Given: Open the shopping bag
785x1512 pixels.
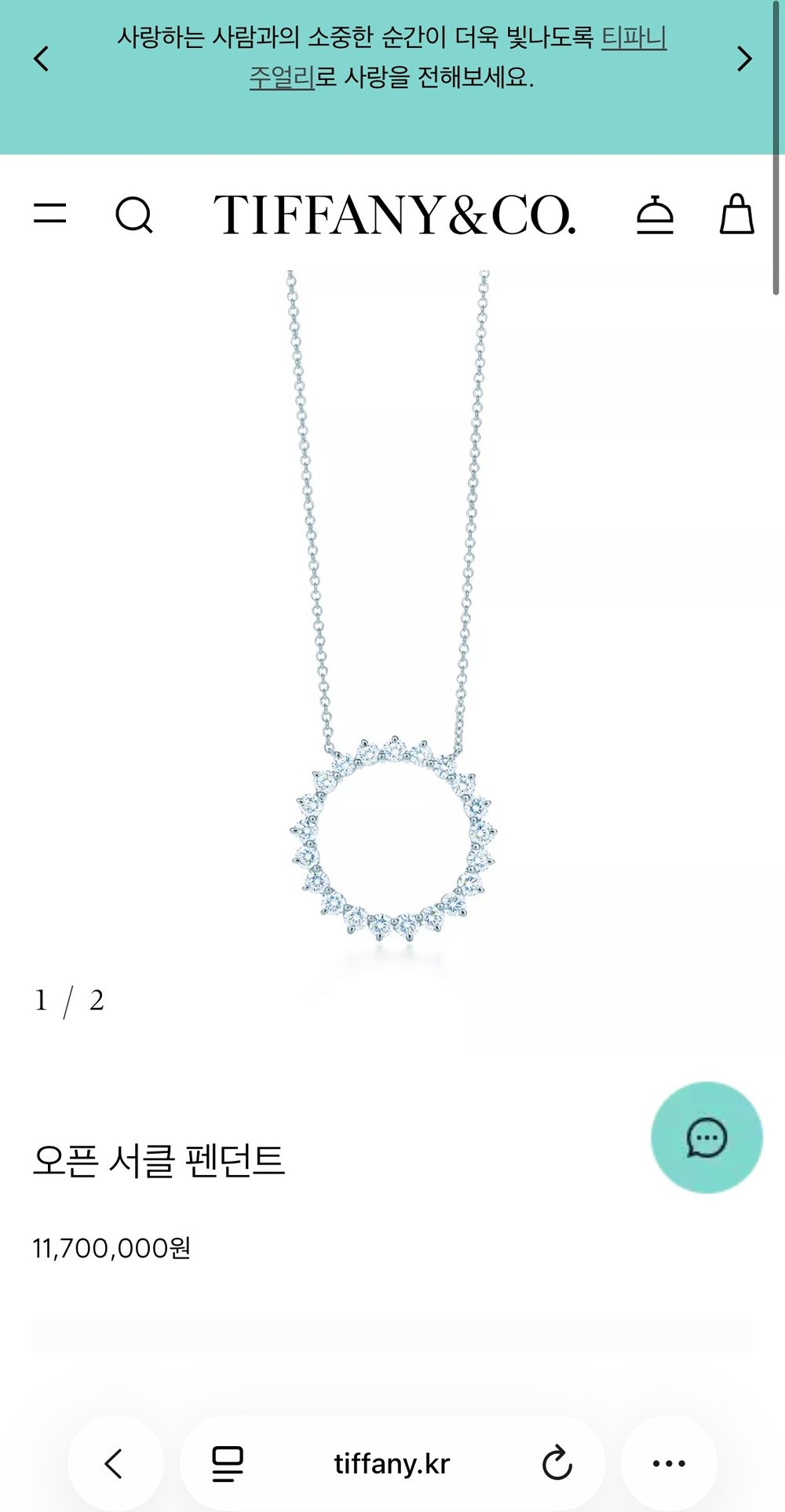Looking at the screenshot, I should click(736, 214).
